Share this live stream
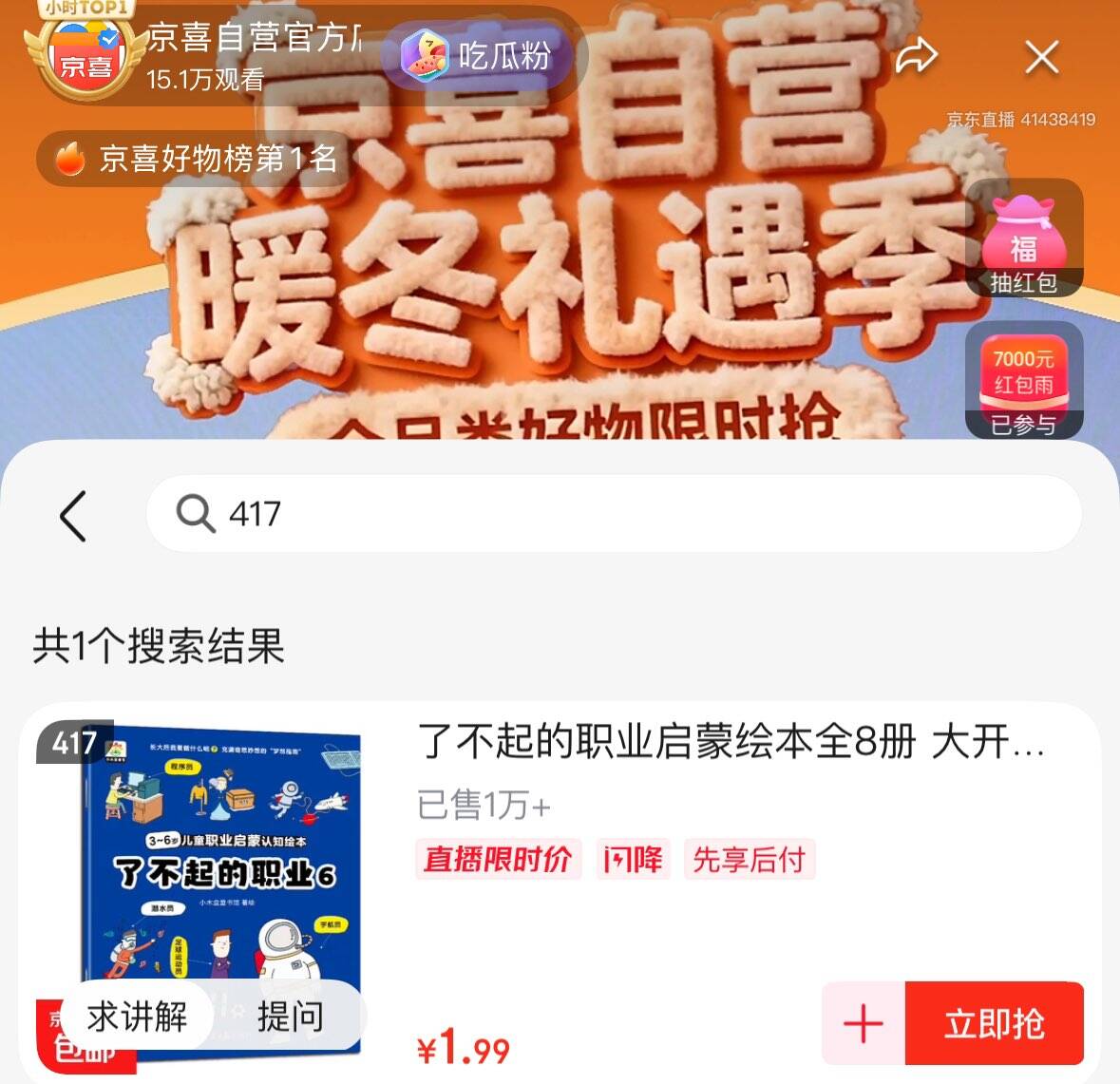This screenshot has width=1120, height=1084. click(x=916, y=57)
